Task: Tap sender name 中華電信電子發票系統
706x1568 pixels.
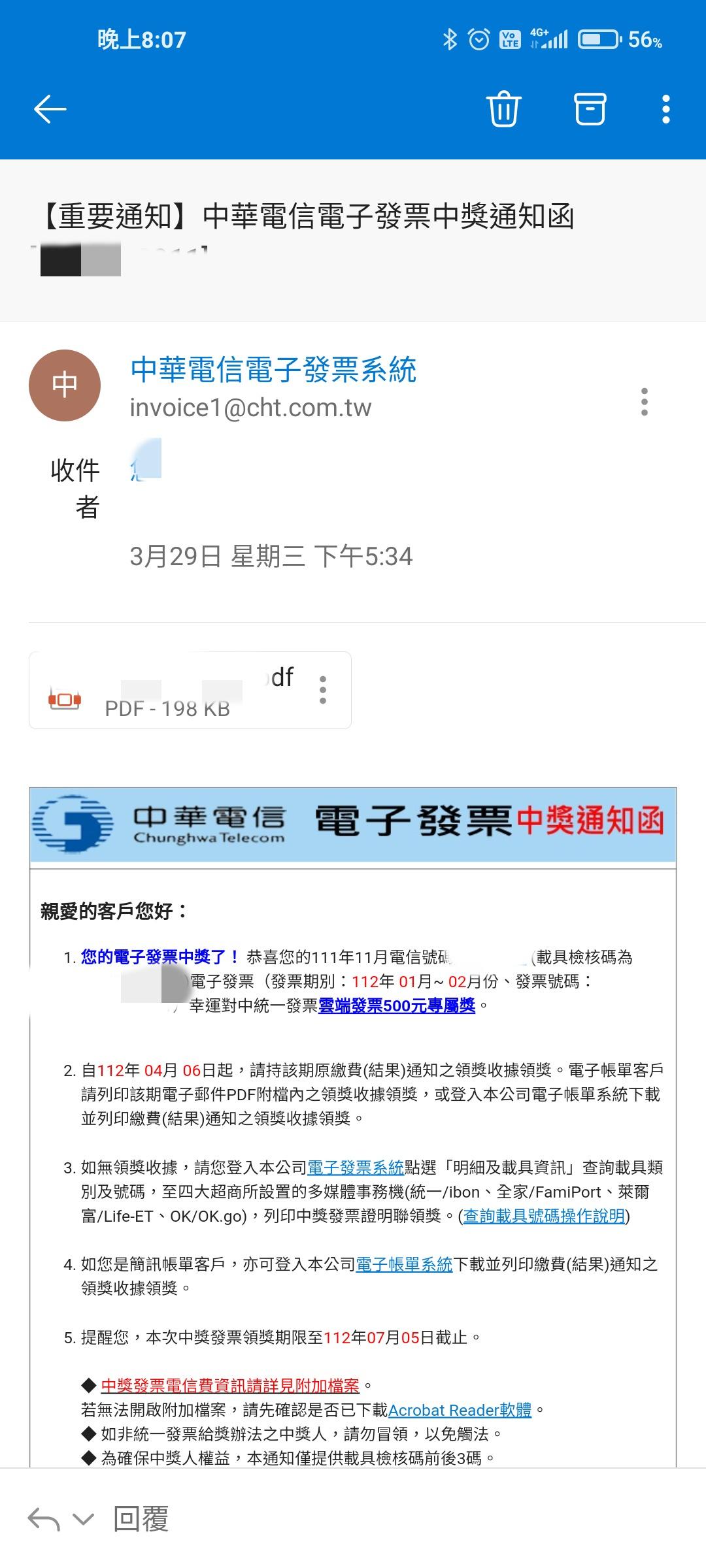Action: [x=273, y=370]
